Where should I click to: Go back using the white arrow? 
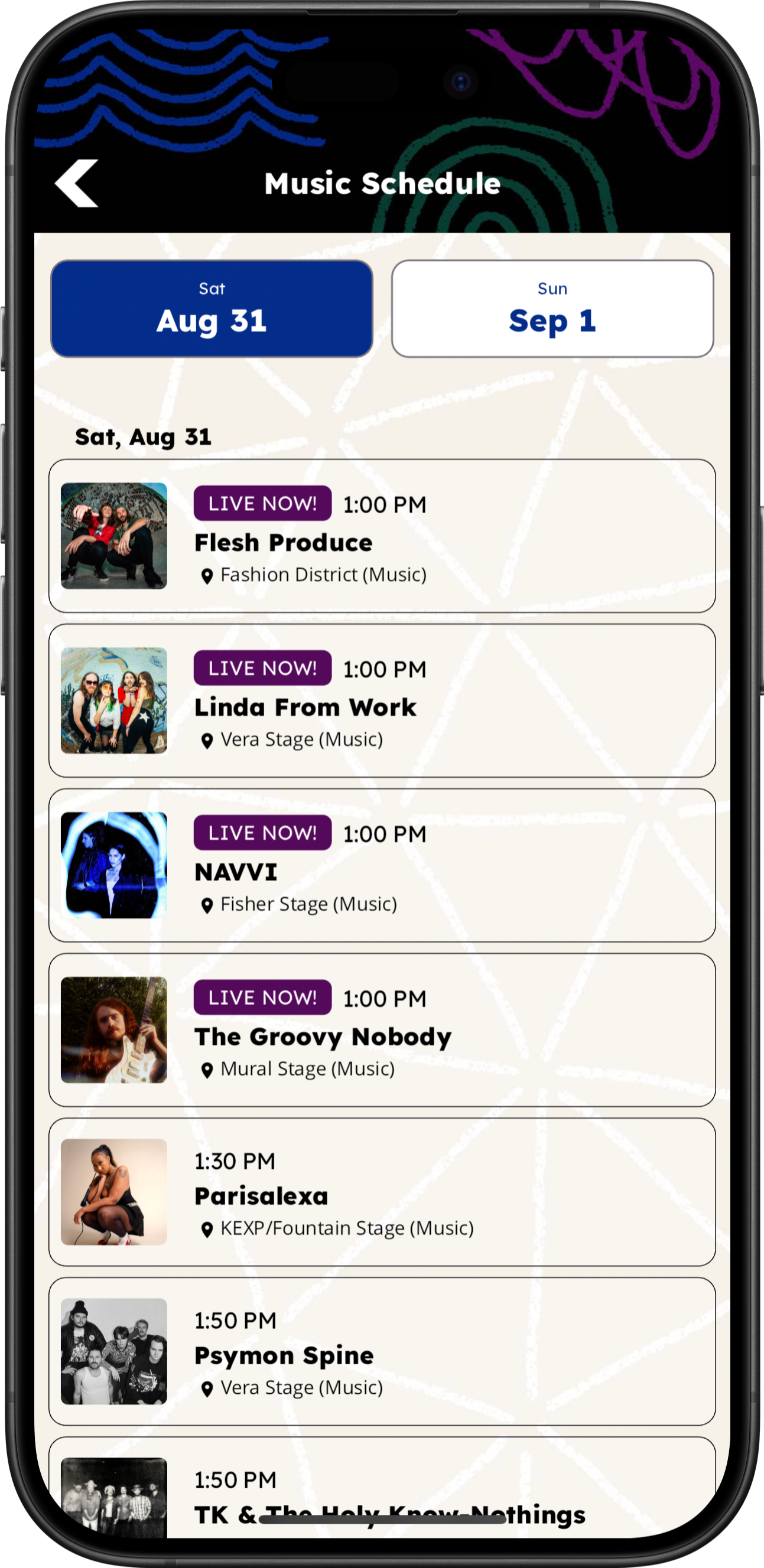77,183
